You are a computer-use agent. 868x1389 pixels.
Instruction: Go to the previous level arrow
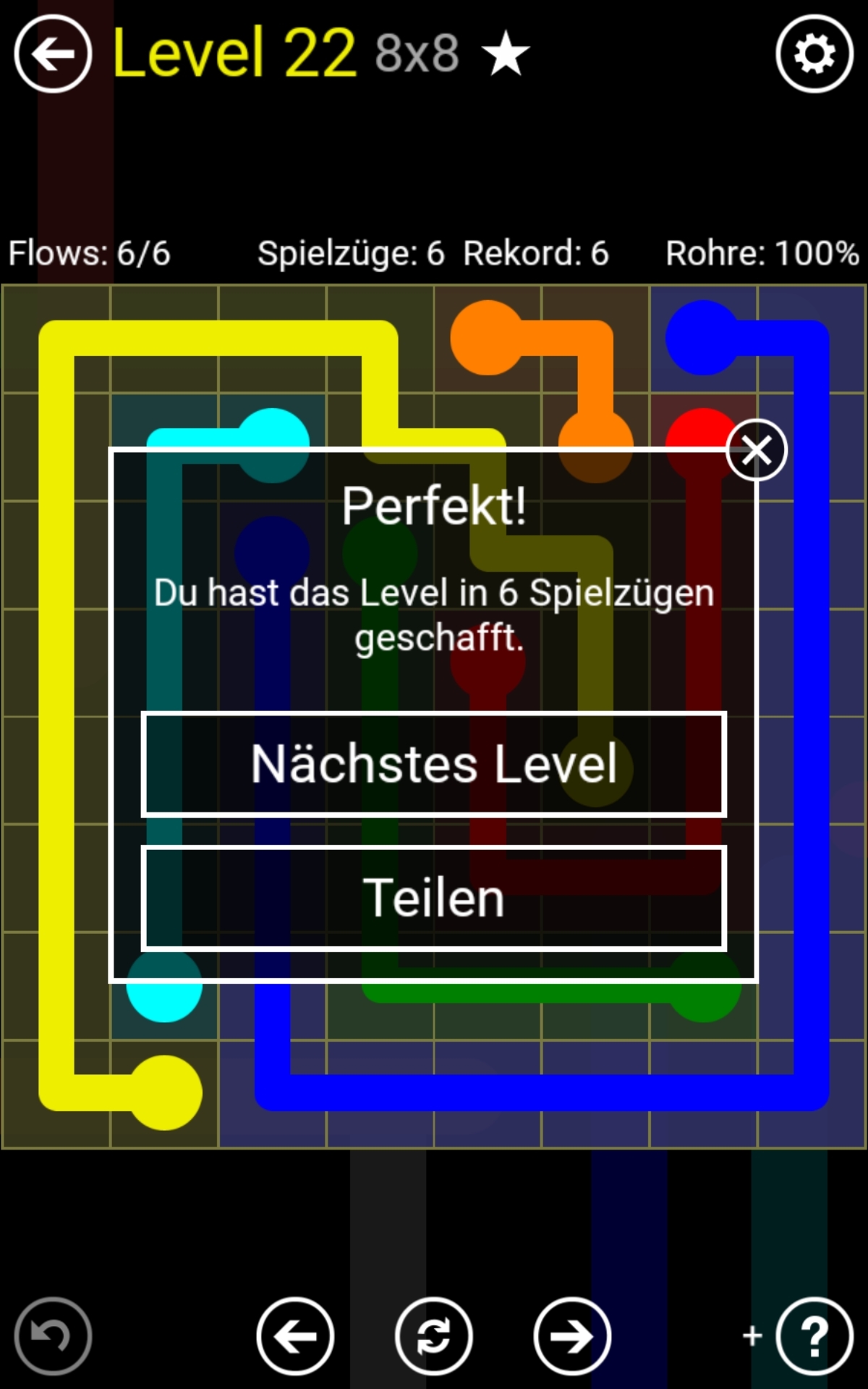[x=295, y=1336]
